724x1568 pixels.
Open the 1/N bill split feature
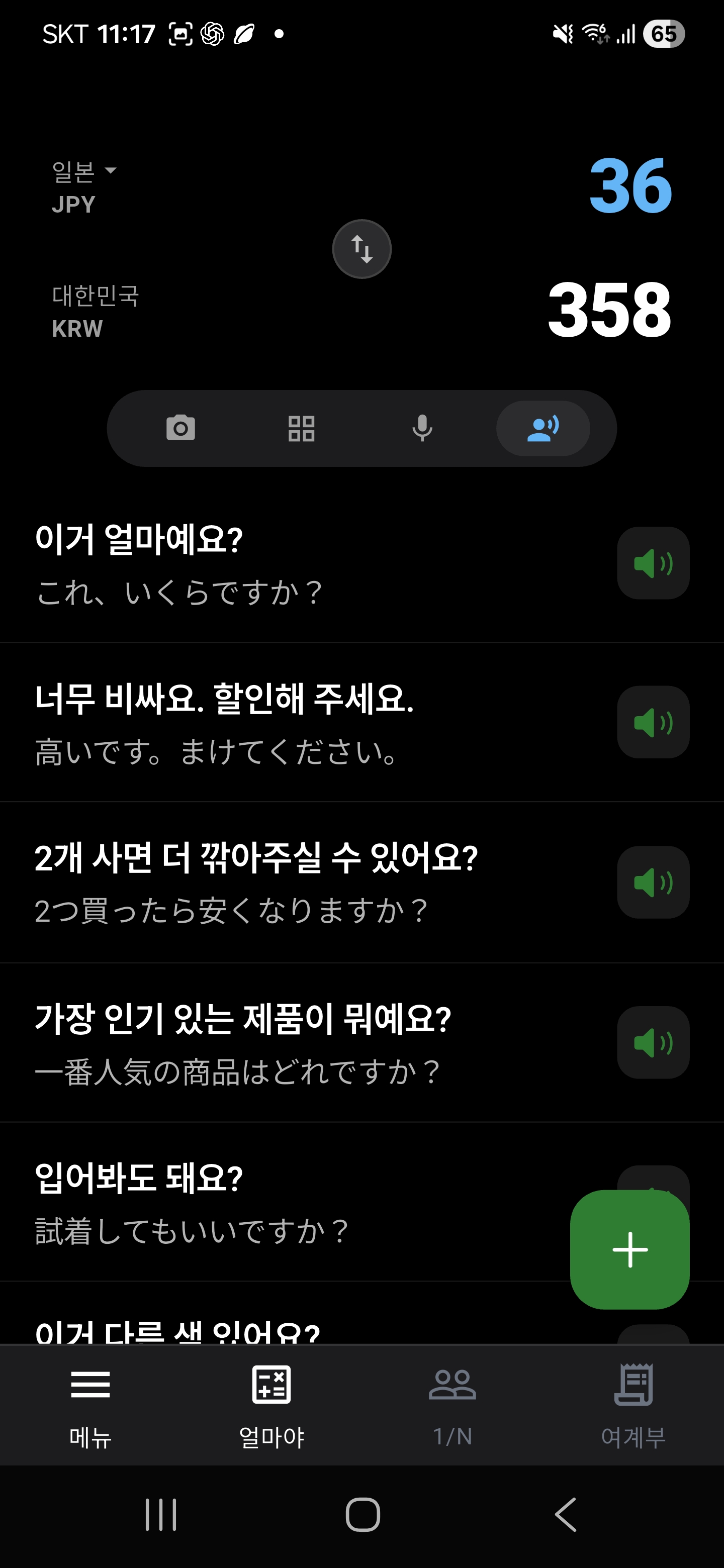pyautogui.click(x=452, y=1406)
